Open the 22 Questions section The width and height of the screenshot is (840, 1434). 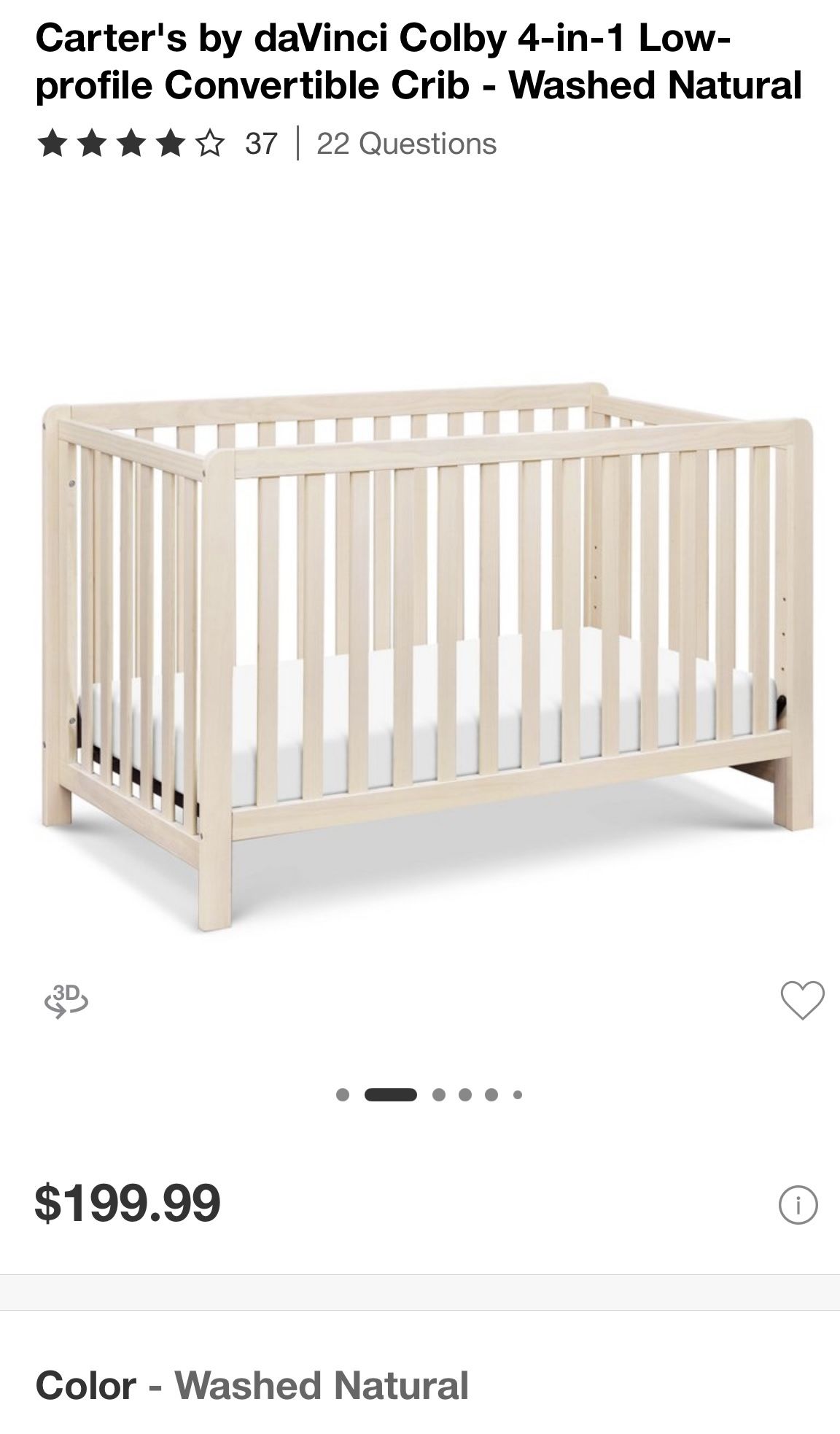coord(406,144)
